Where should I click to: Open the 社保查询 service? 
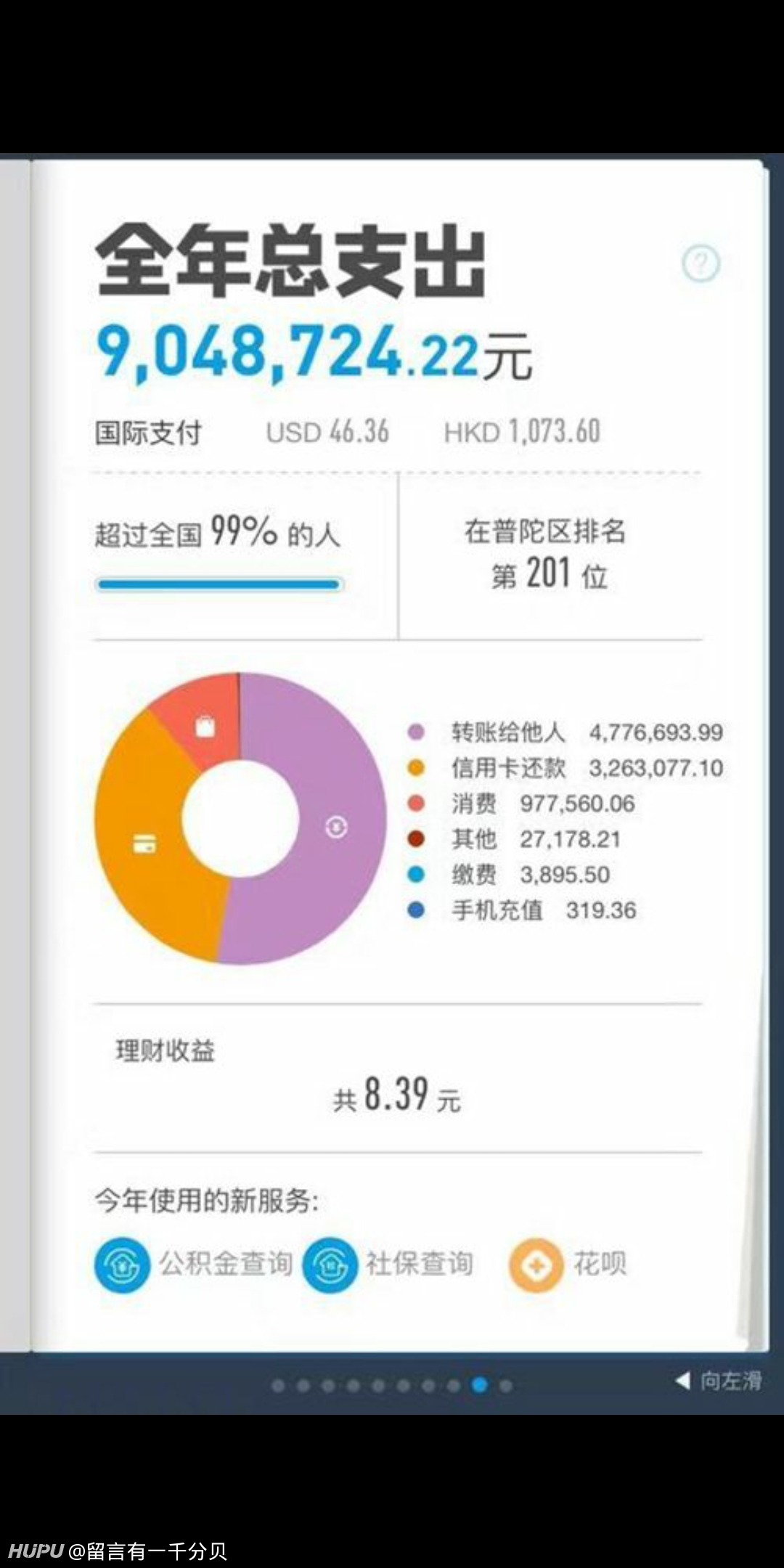388,1265
